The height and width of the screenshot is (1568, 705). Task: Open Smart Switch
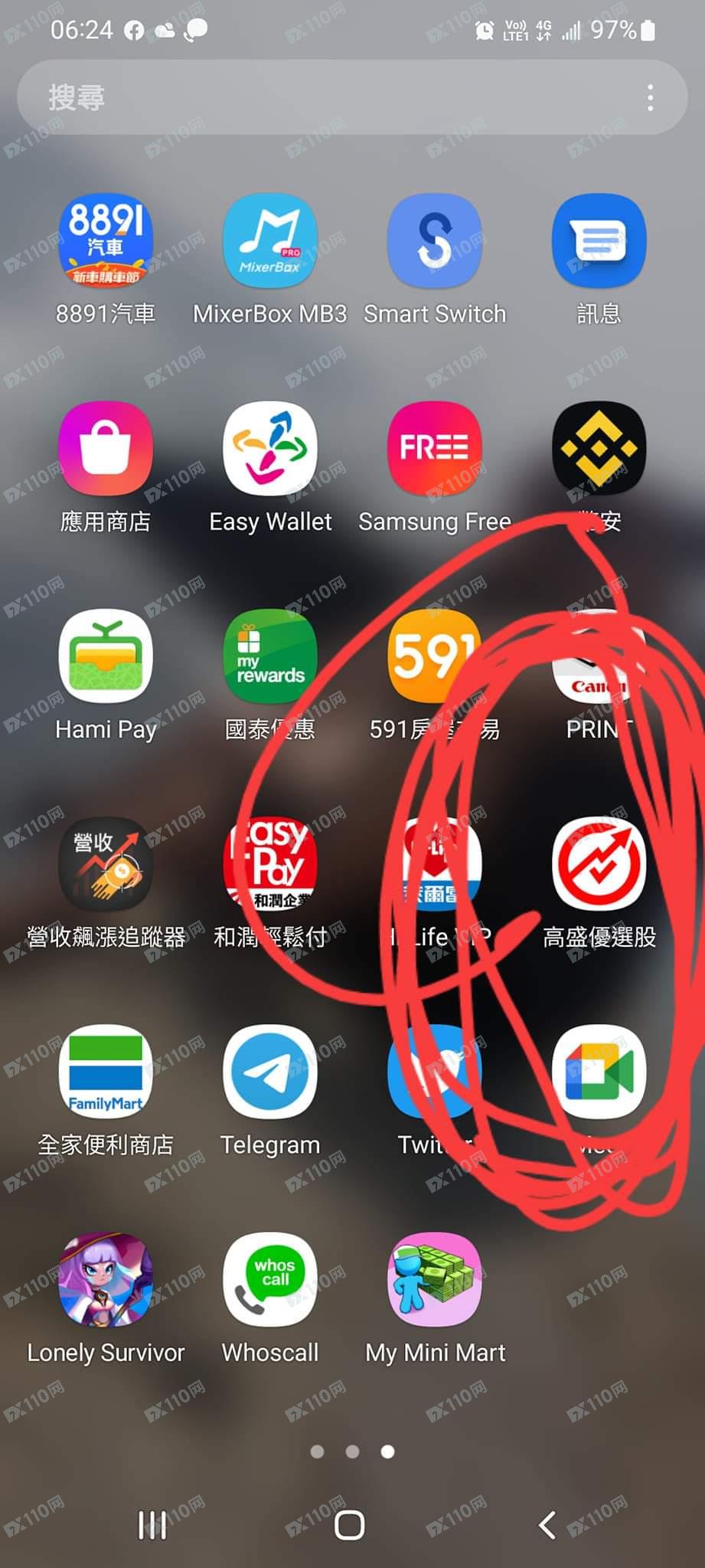click(435, 241)
